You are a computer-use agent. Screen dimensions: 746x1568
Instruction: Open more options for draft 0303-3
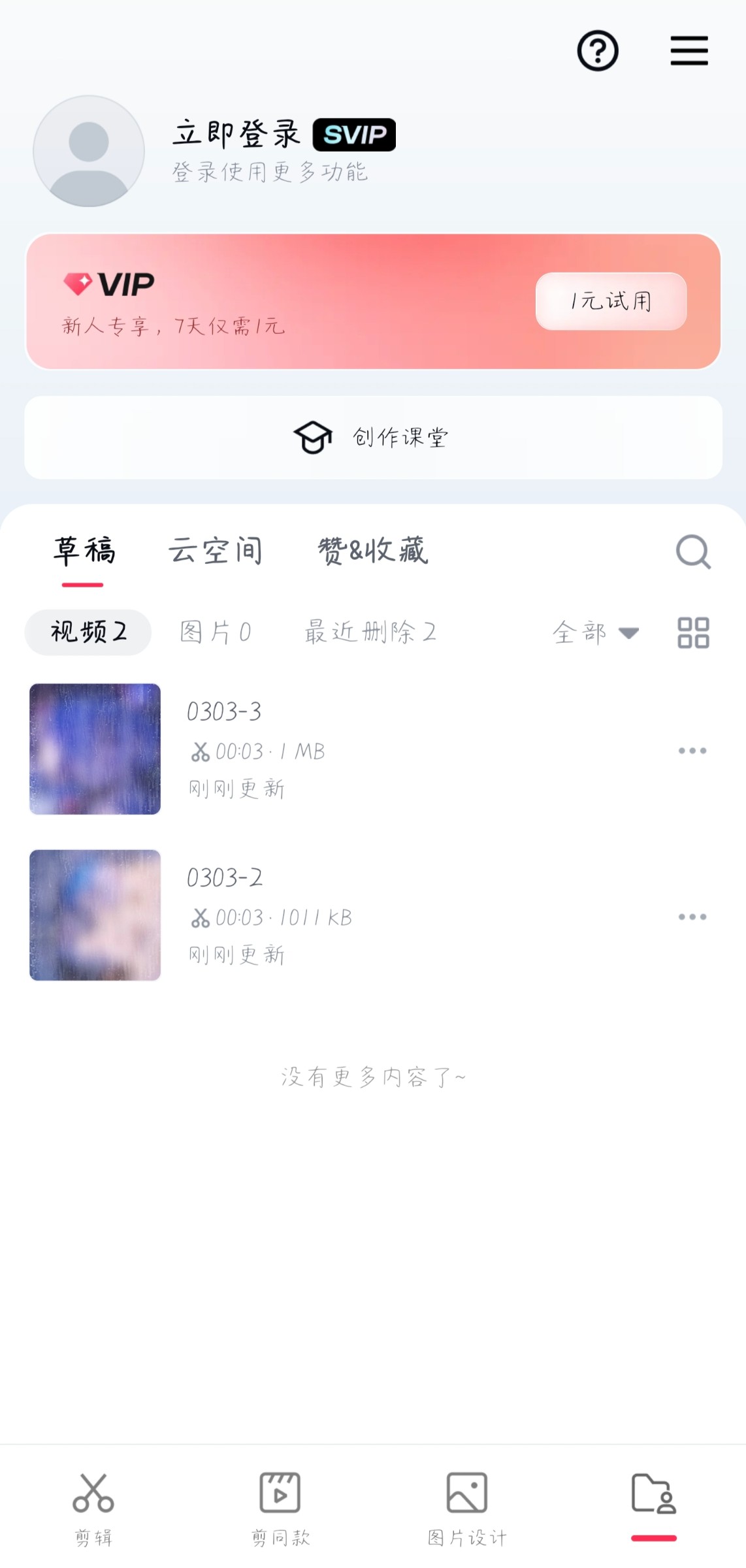click(x=692, y=751)
